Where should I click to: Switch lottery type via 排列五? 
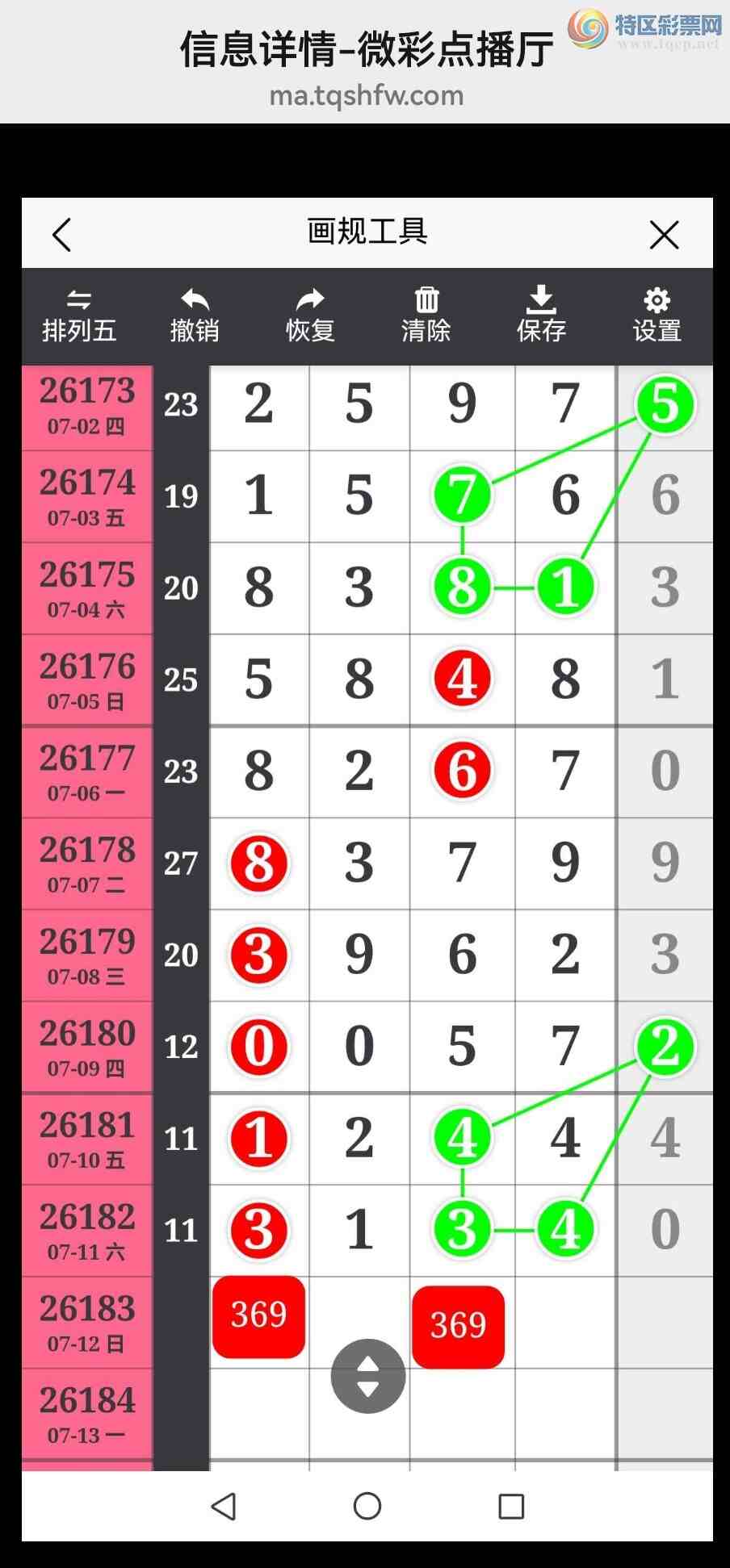pos(79,316)
